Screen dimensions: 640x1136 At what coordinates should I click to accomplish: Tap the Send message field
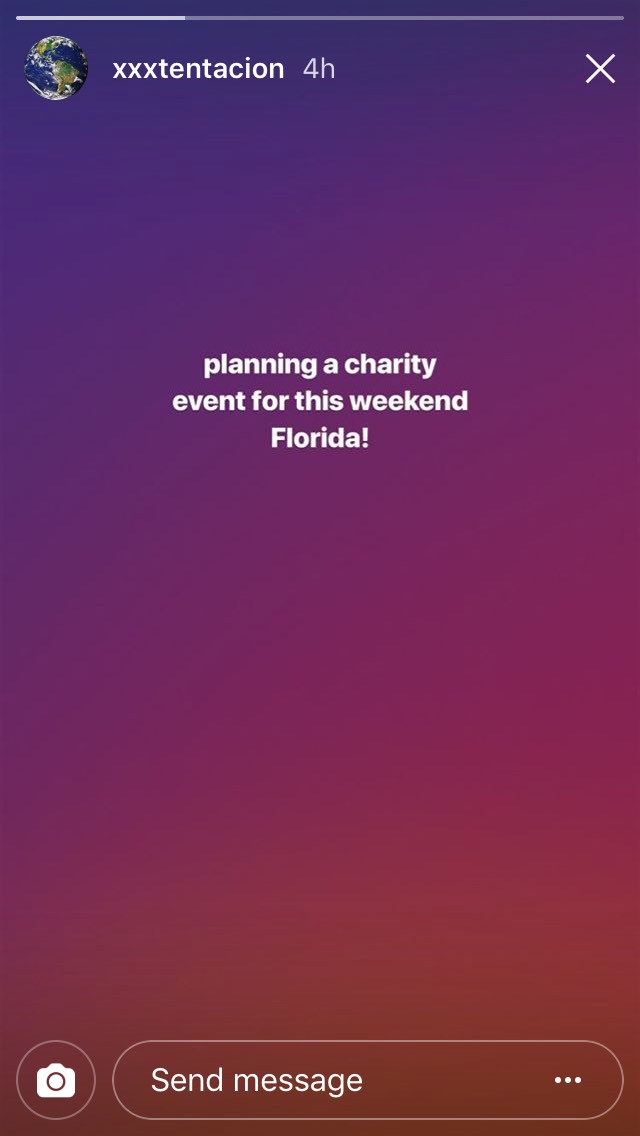point(368,1080)
